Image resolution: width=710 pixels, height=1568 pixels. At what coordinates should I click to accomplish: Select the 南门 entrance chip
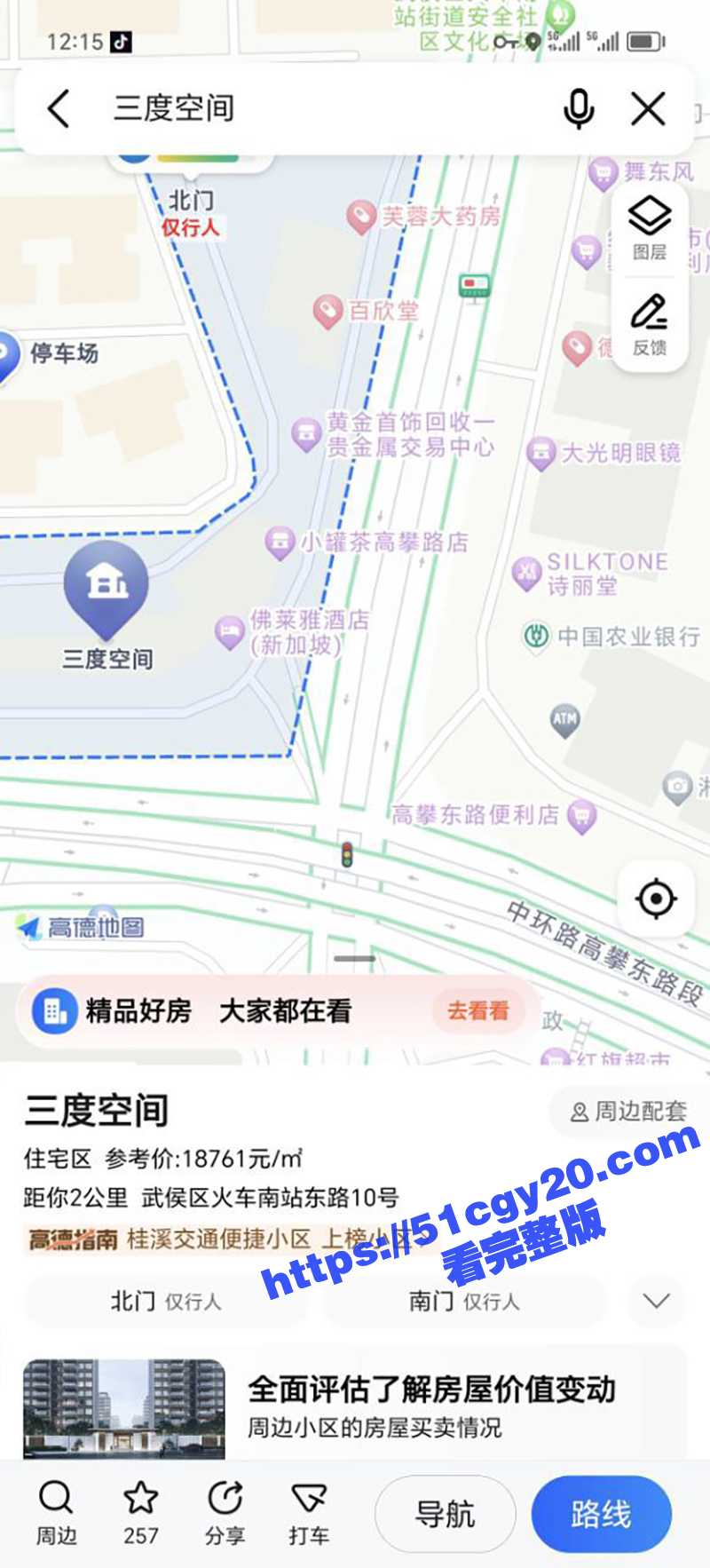click(463, 1302)
